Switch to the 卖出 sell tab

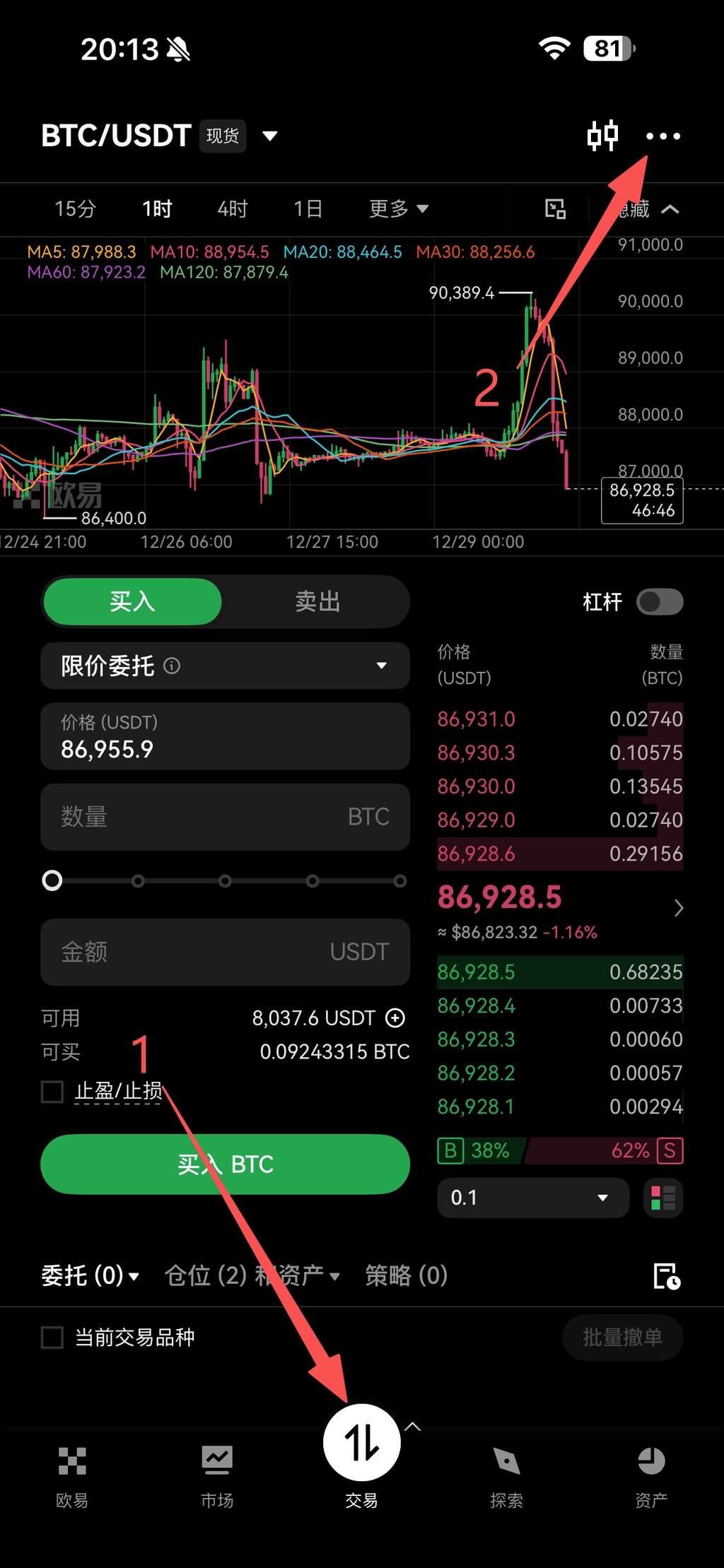(x=317, y=602)
